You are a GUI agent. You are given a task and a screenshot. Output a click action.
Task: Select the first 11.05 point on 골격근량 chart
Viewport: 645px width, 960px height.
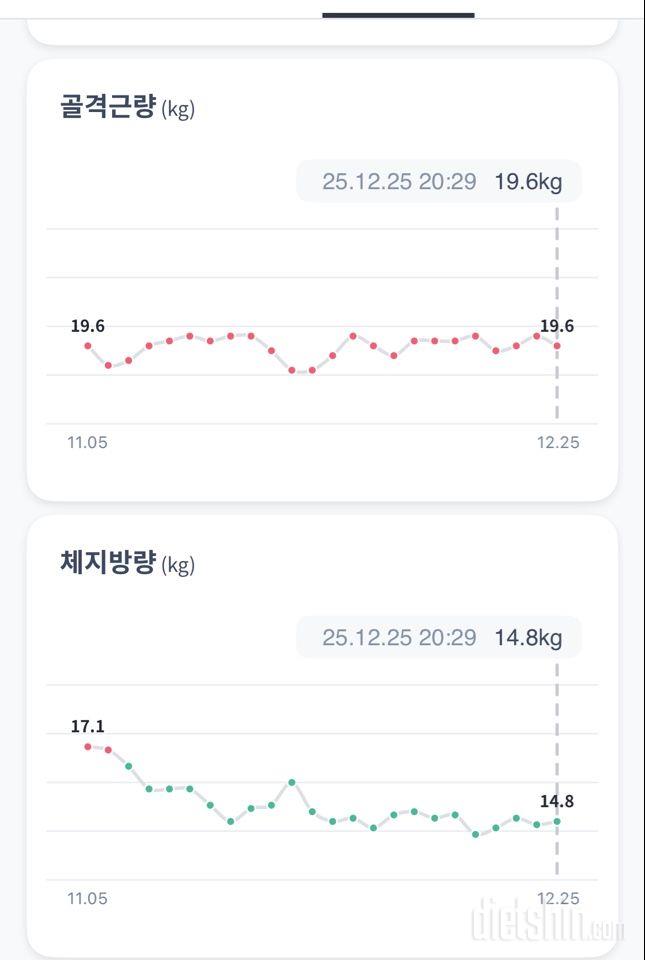[x=88, y=346]
